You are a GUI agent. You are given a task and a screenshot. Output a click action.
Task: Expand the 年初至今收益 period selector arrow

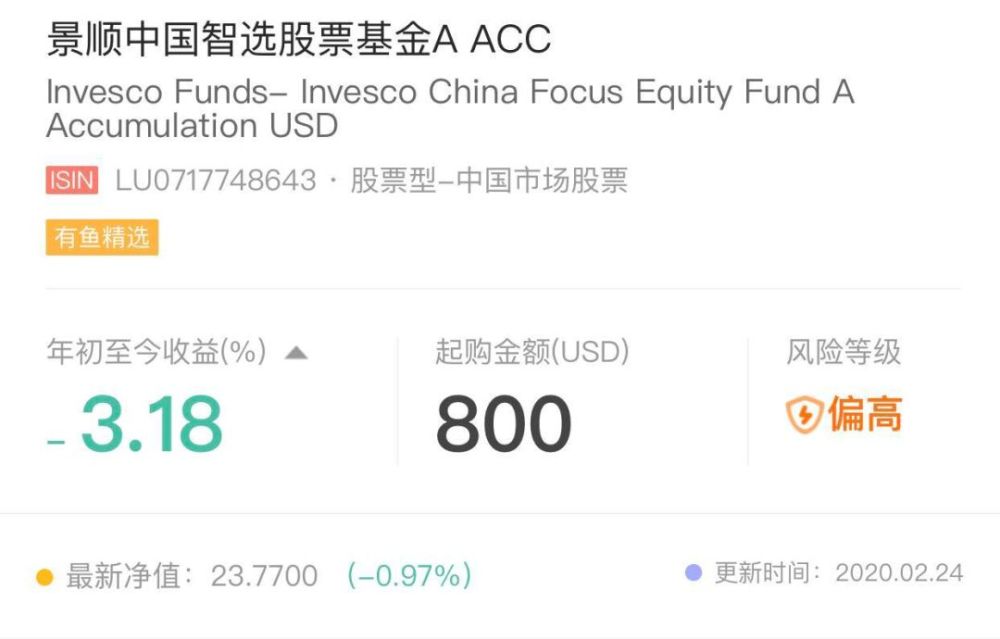click(296, 353)
